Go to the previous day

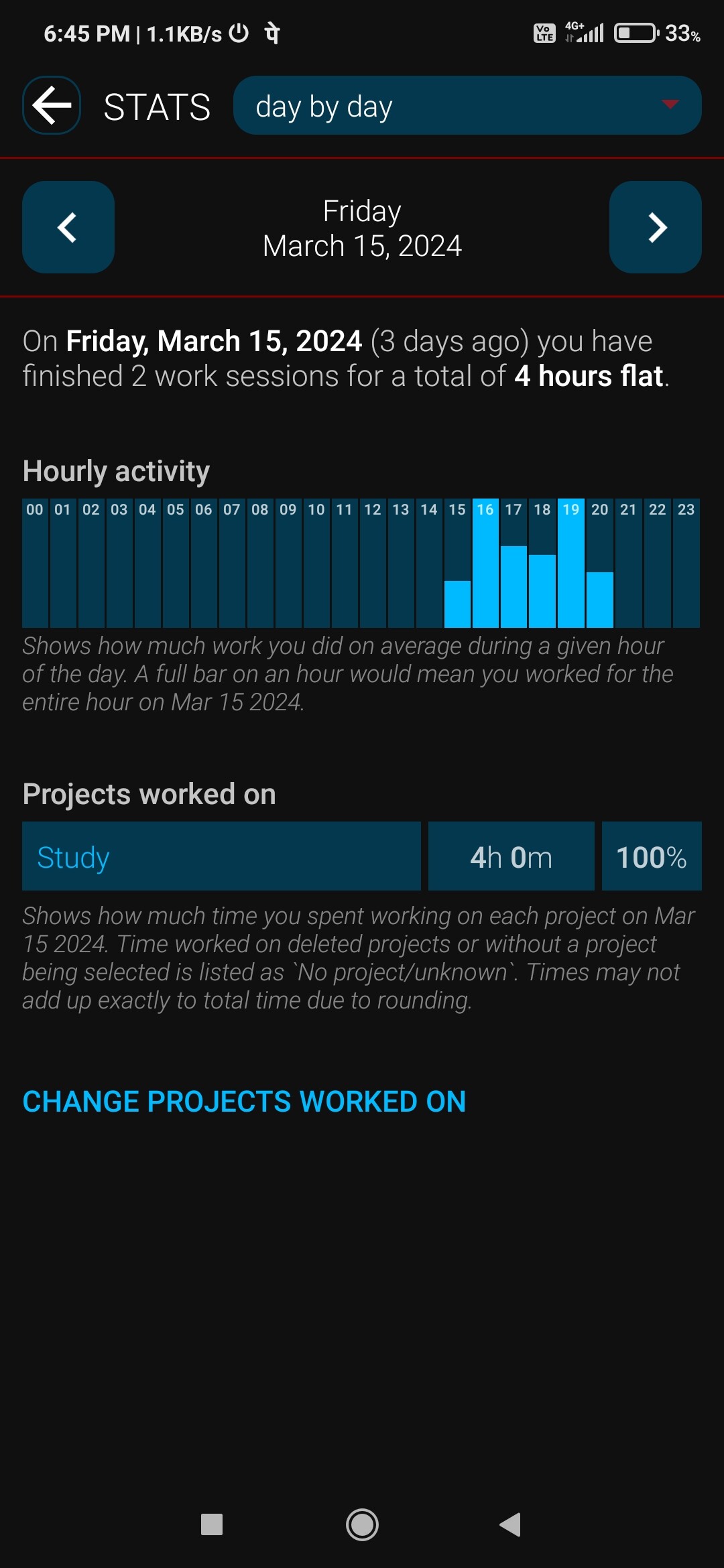click(68, 227)
